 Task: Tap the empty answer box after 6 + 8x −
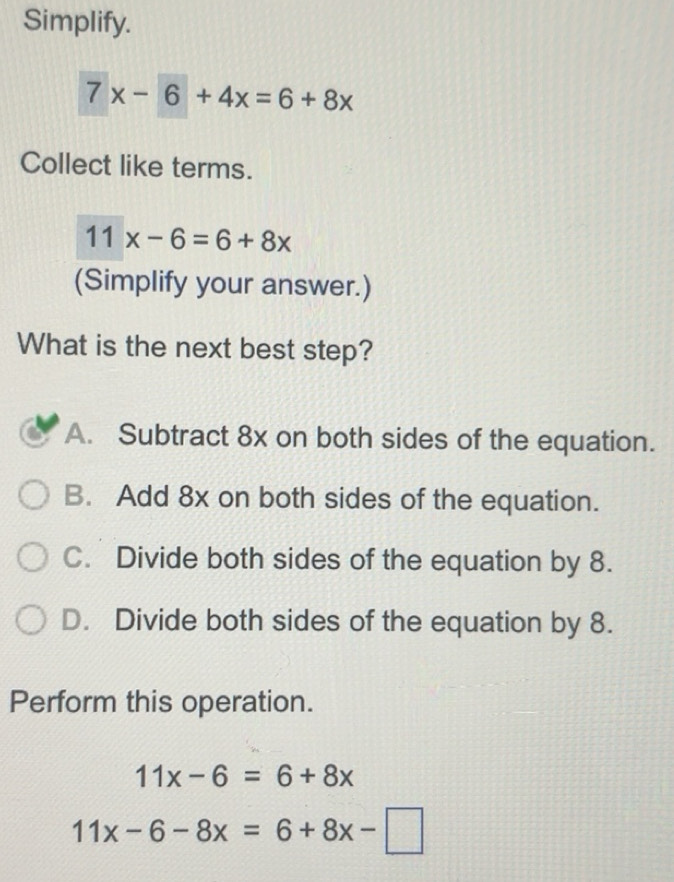(x=405, y=832)
